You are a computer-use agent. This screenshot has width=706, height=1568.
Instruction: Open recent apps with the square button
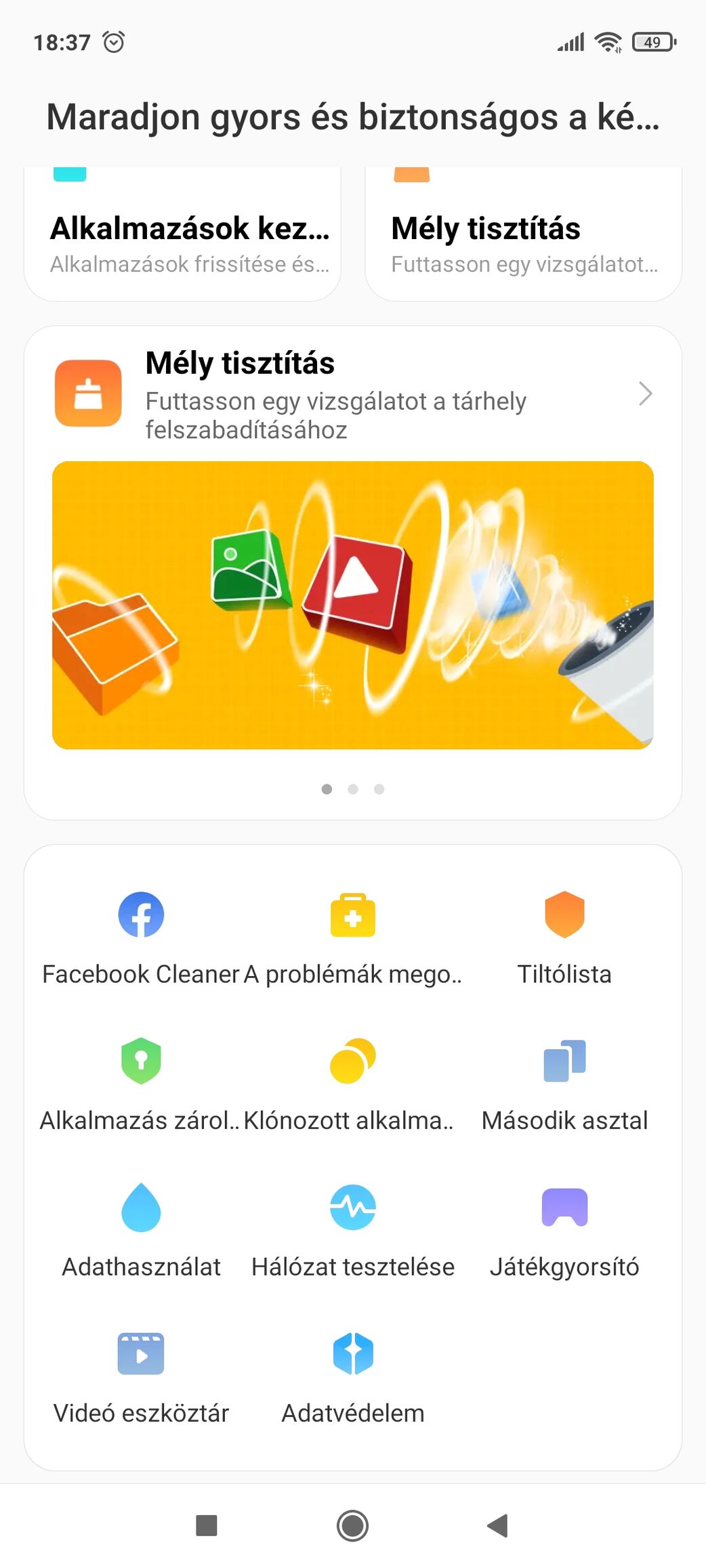pyautogui.click(x=207, y=1525)
